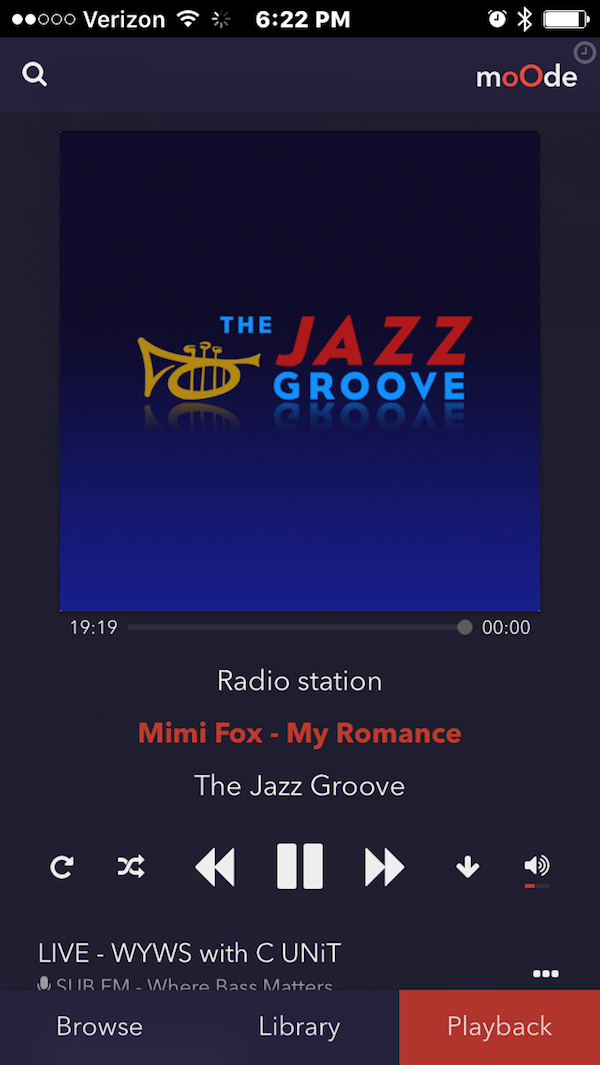Tap The Jazz Groove cover art
The image size is (600, 1065).
(300, 372)
